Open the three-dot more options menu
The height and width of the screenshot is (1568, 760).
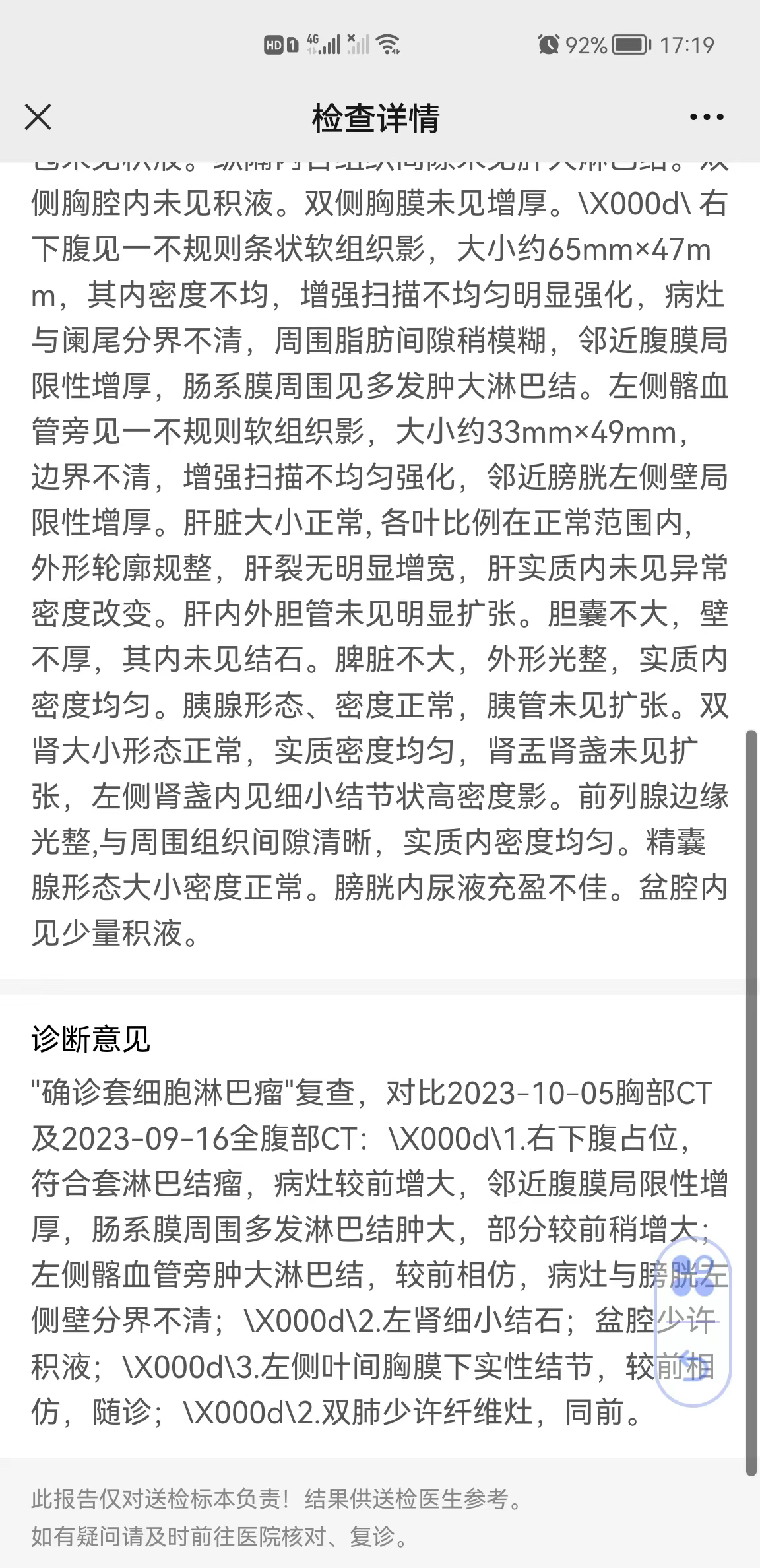706,117
